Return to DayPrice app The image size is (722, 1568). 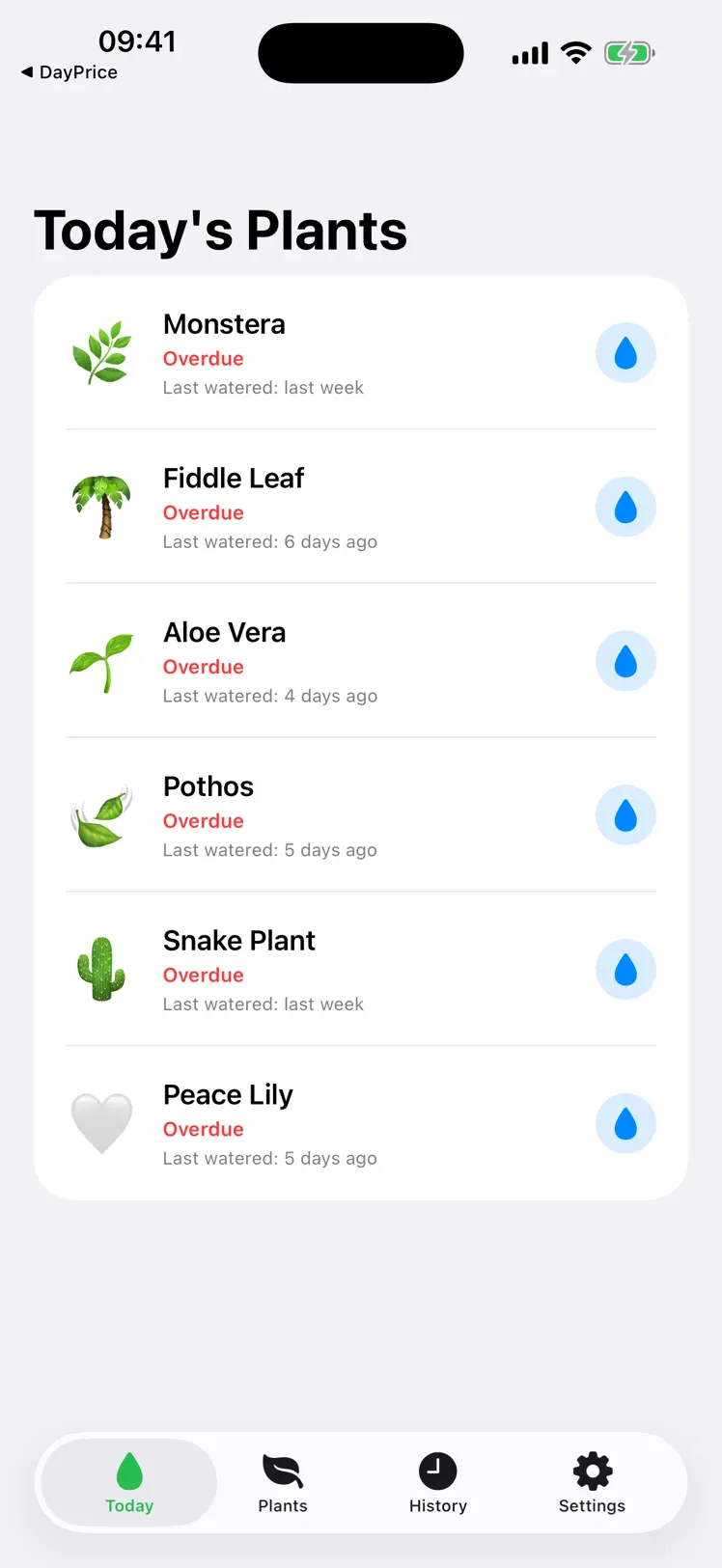pyautogui.click(x=68, y=71)
